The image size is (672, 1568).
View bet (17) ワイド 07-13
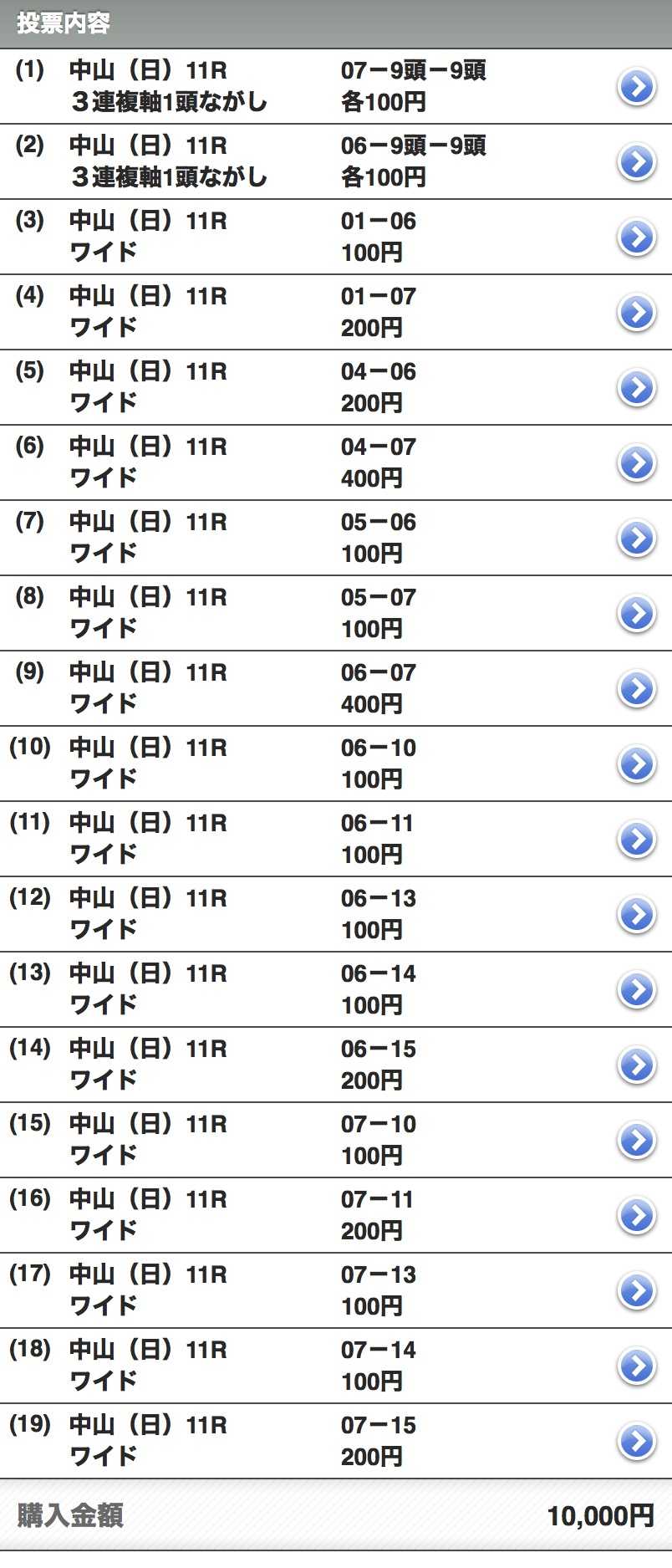click(636, 1291)
